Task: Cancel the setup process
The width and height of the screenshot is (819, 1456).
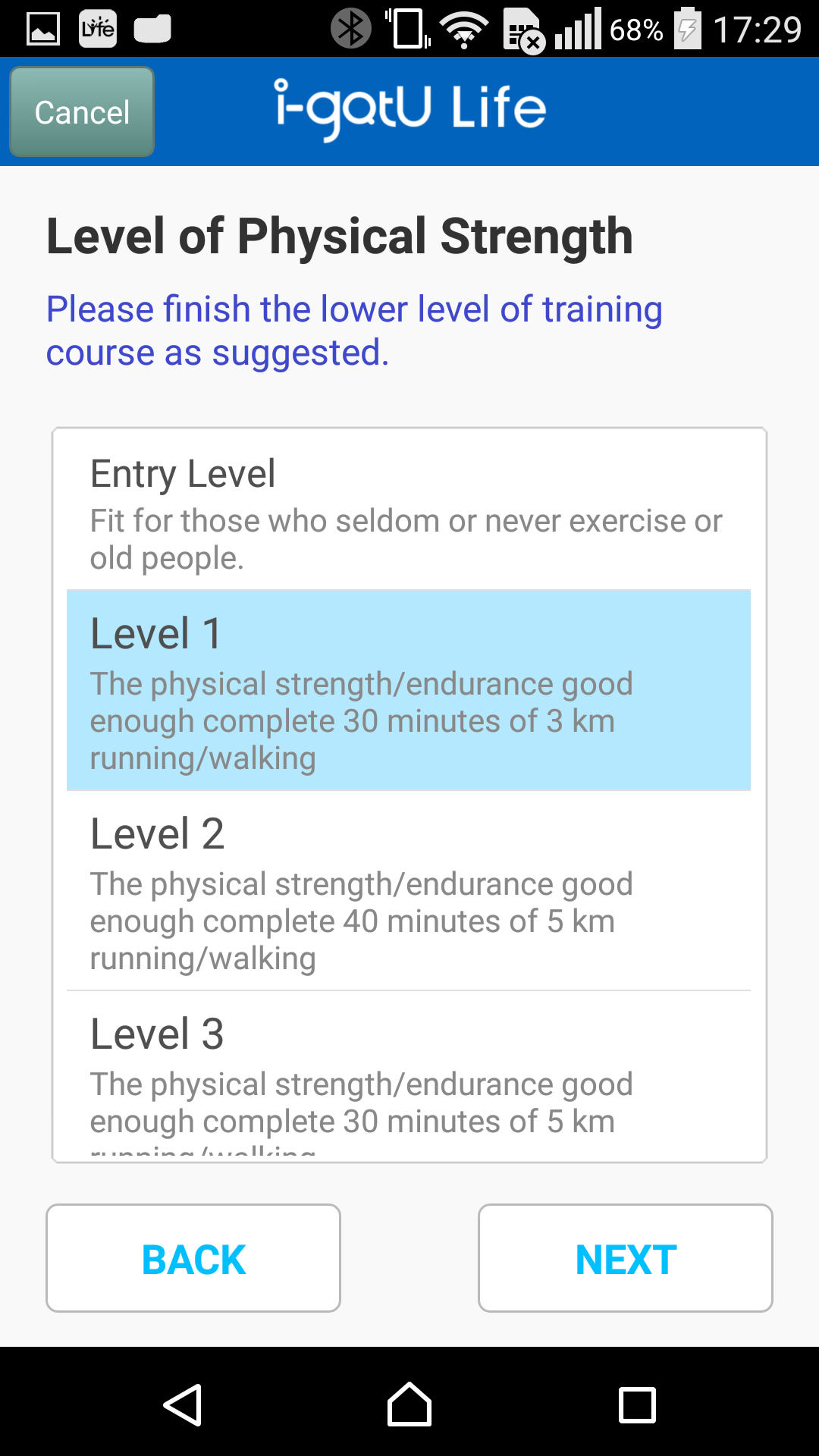Action: (x=82, y=111)
